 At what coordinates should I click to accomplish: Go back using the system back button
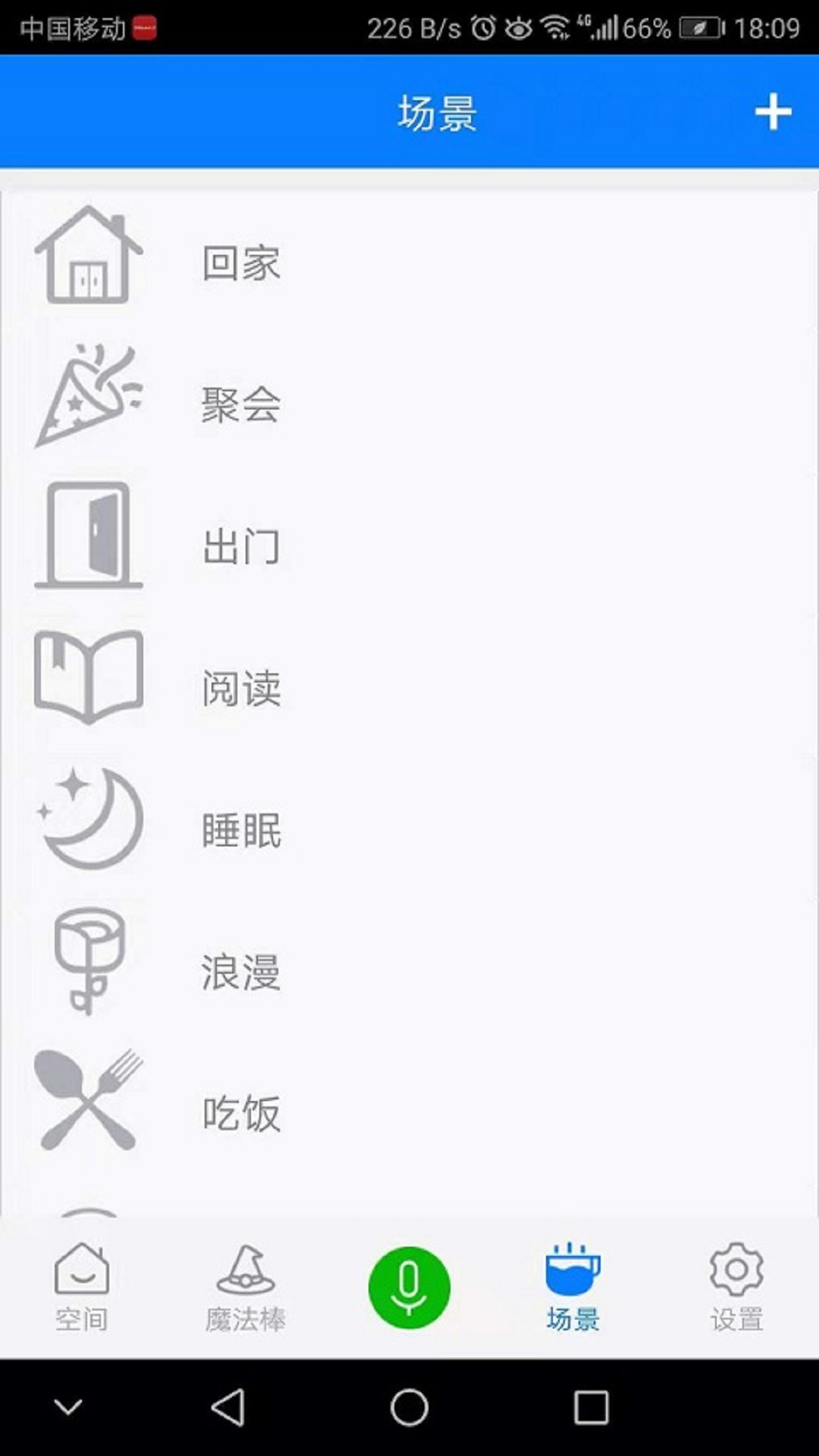coord(227,1407)
